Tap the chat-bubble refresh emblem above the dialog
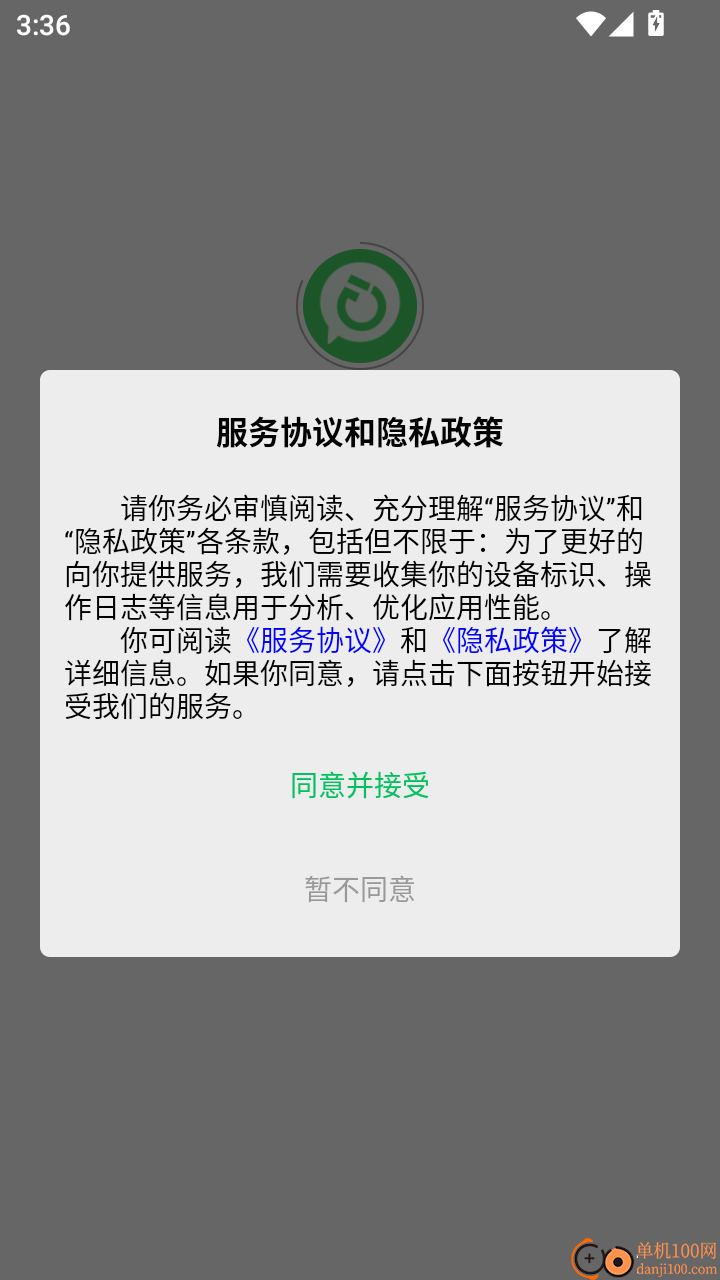 (360, 305)
